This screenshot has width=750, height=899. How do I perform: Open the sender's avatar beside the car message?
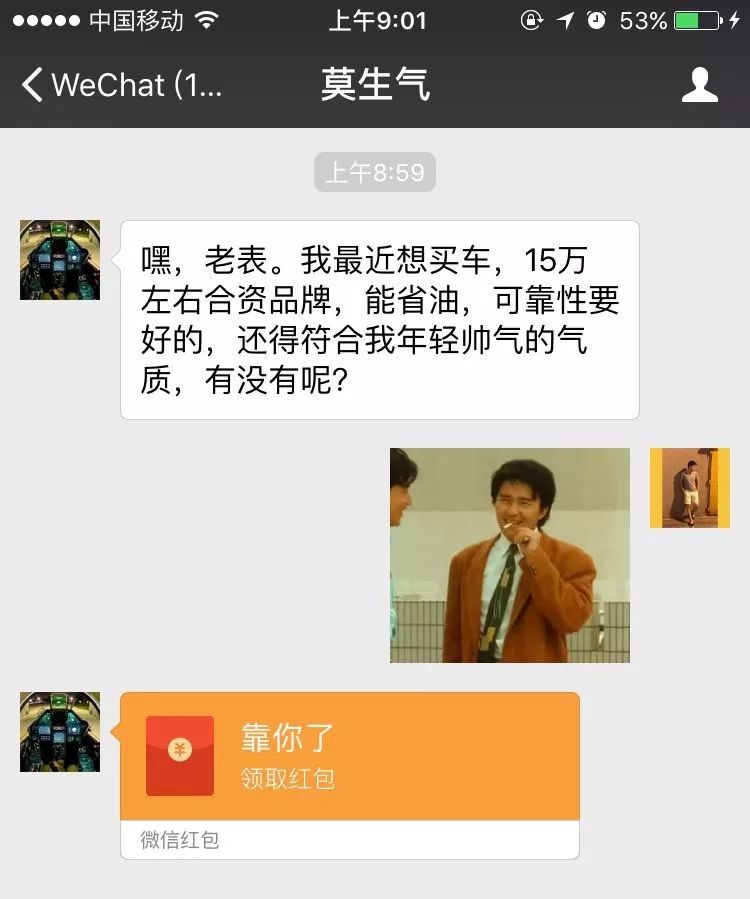pyautogui.click(x=60, y=260)
